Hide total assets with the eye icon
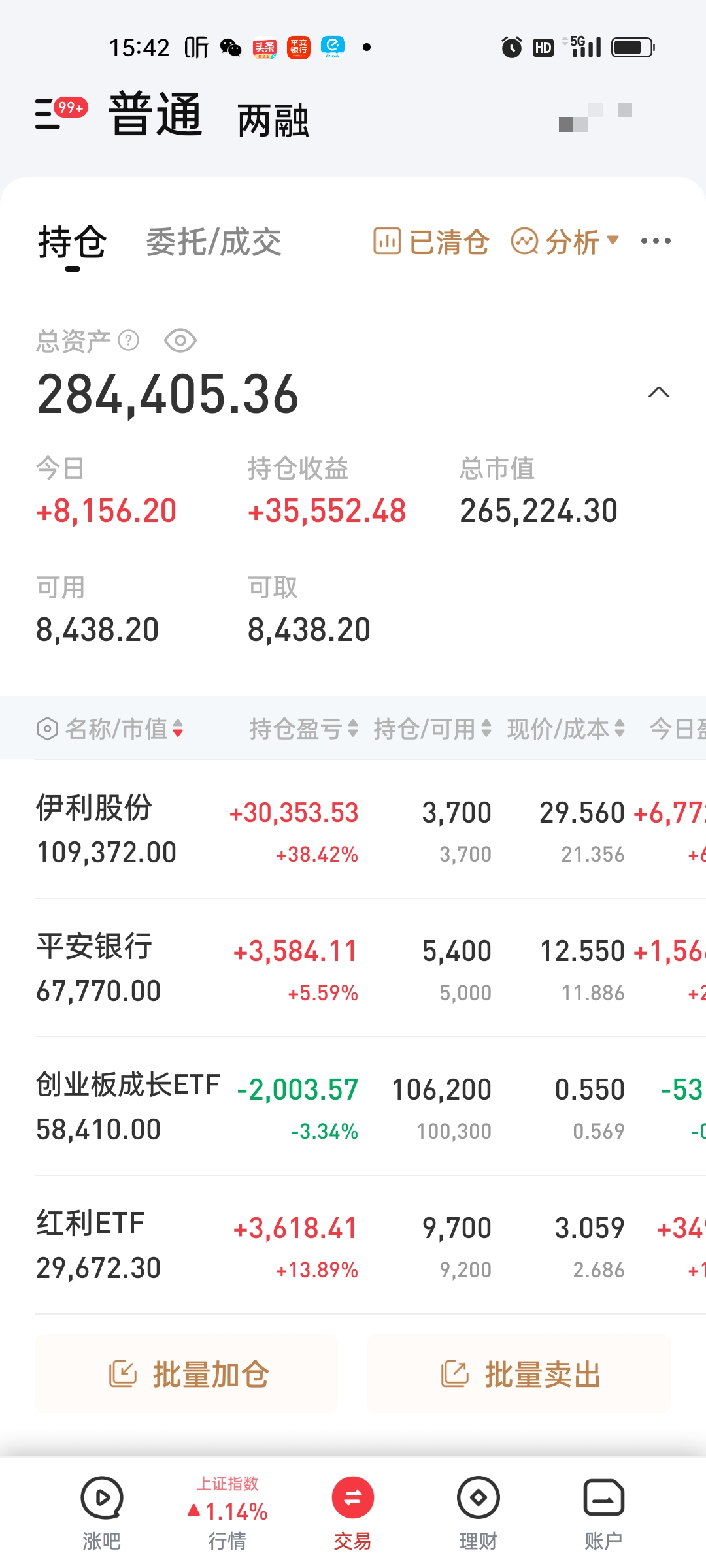 pos(180,340)
